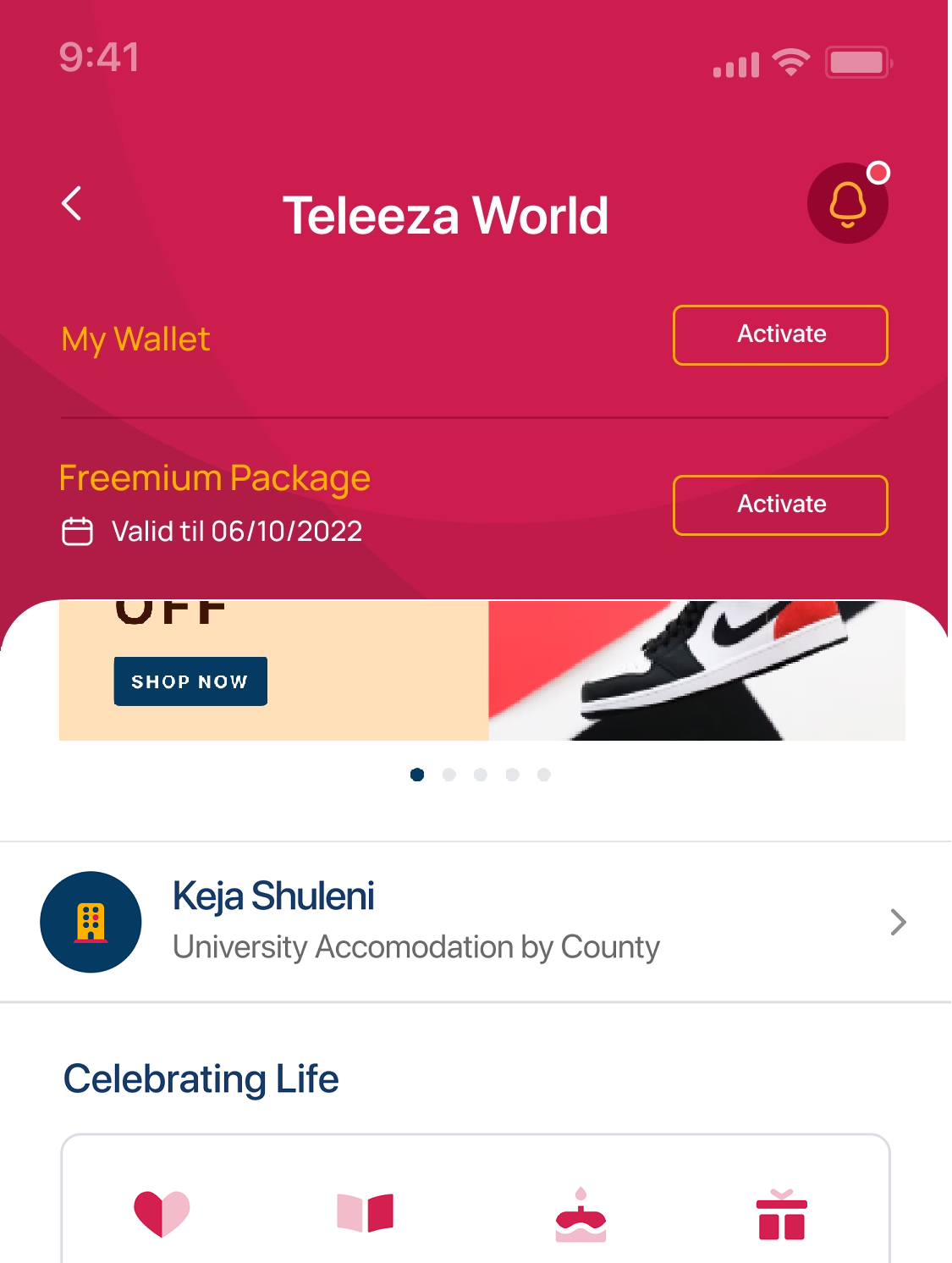Viewport: 952px width, 1263px height.
Task: Activate My Wallet
Action: point(779,335)
